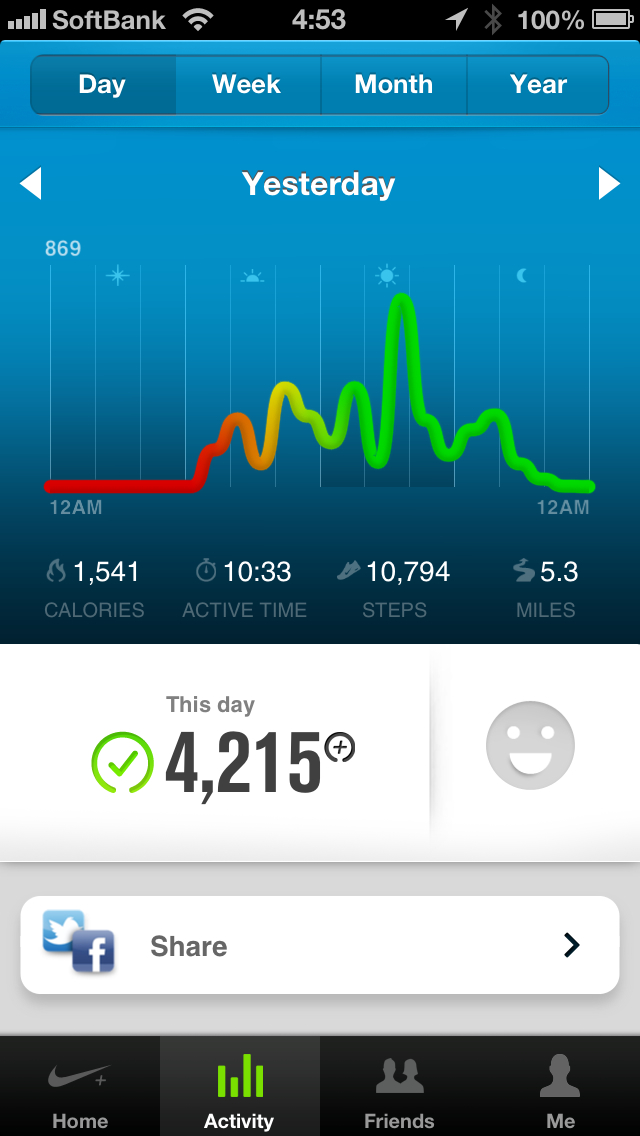This screenshot has width=640, height=1136.
Task: Switch to the Week view
Action: [247, 85]
